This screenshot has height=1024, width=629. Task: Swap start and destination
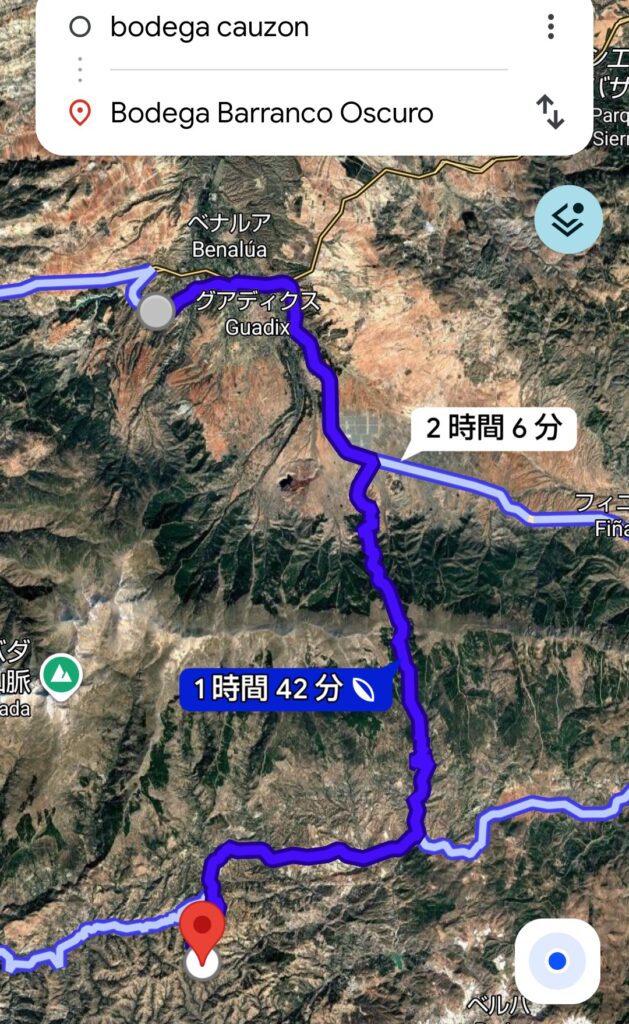(550, 112)
